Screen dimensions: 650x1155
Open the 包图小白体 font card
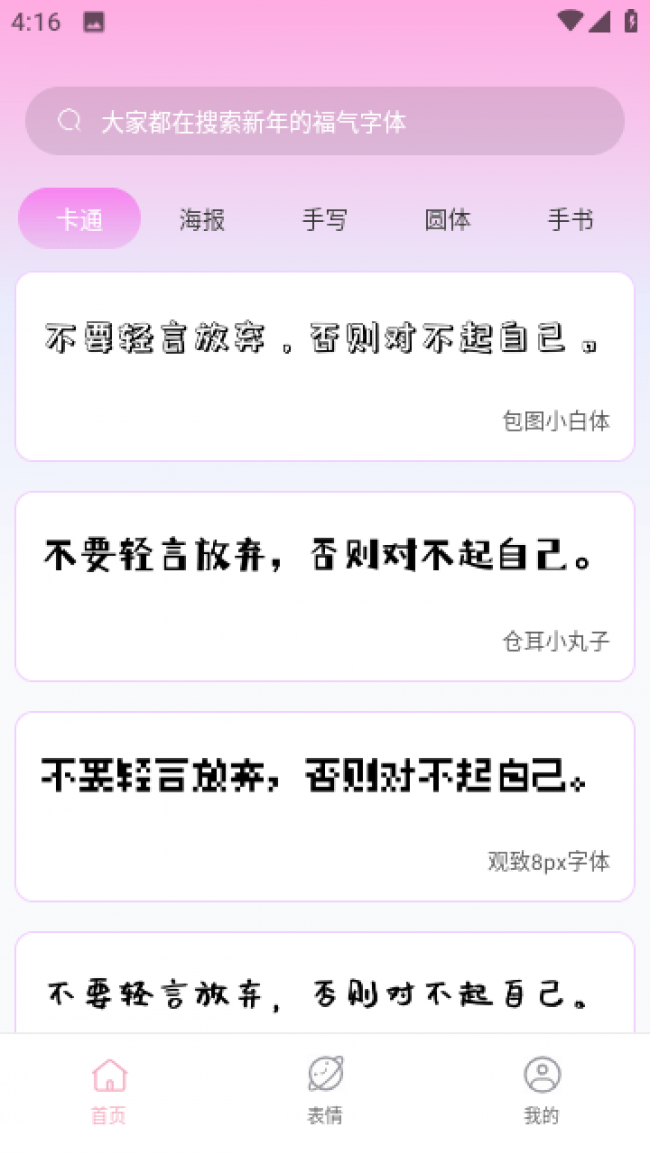click(x=324, y=366)
